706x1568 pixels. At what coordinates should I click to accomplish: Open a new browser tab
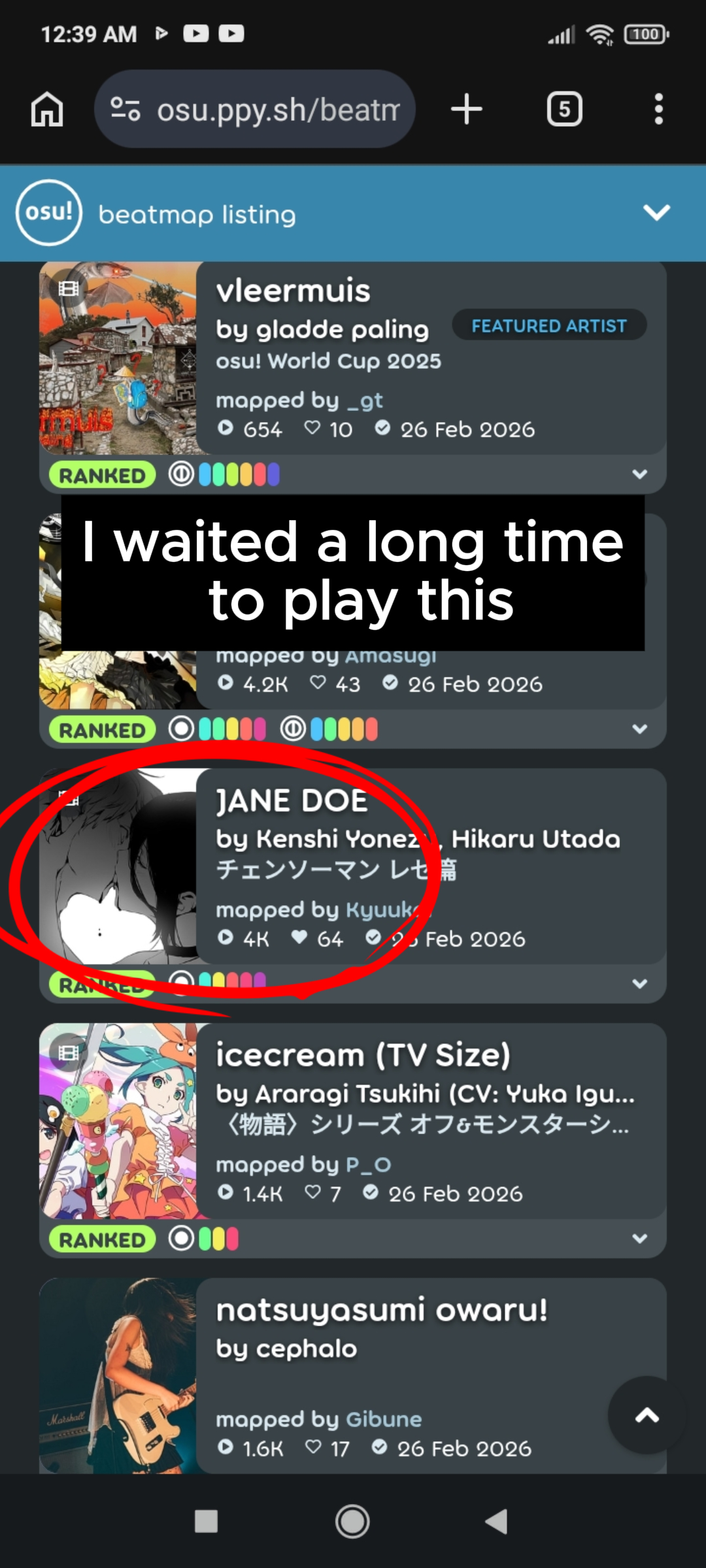(466, 109)
